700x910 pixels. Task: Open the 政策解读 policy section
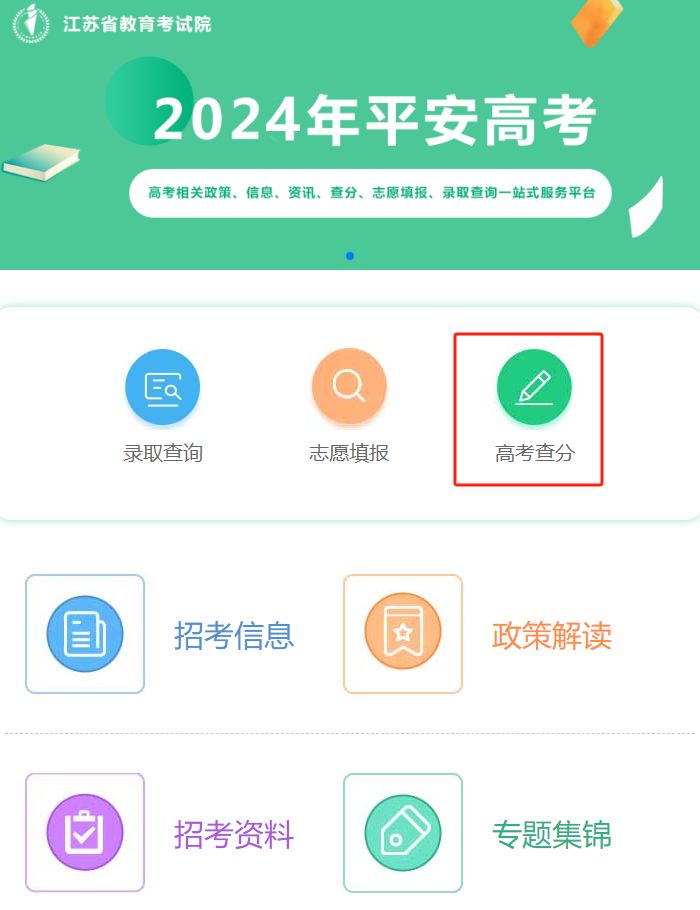478,634
